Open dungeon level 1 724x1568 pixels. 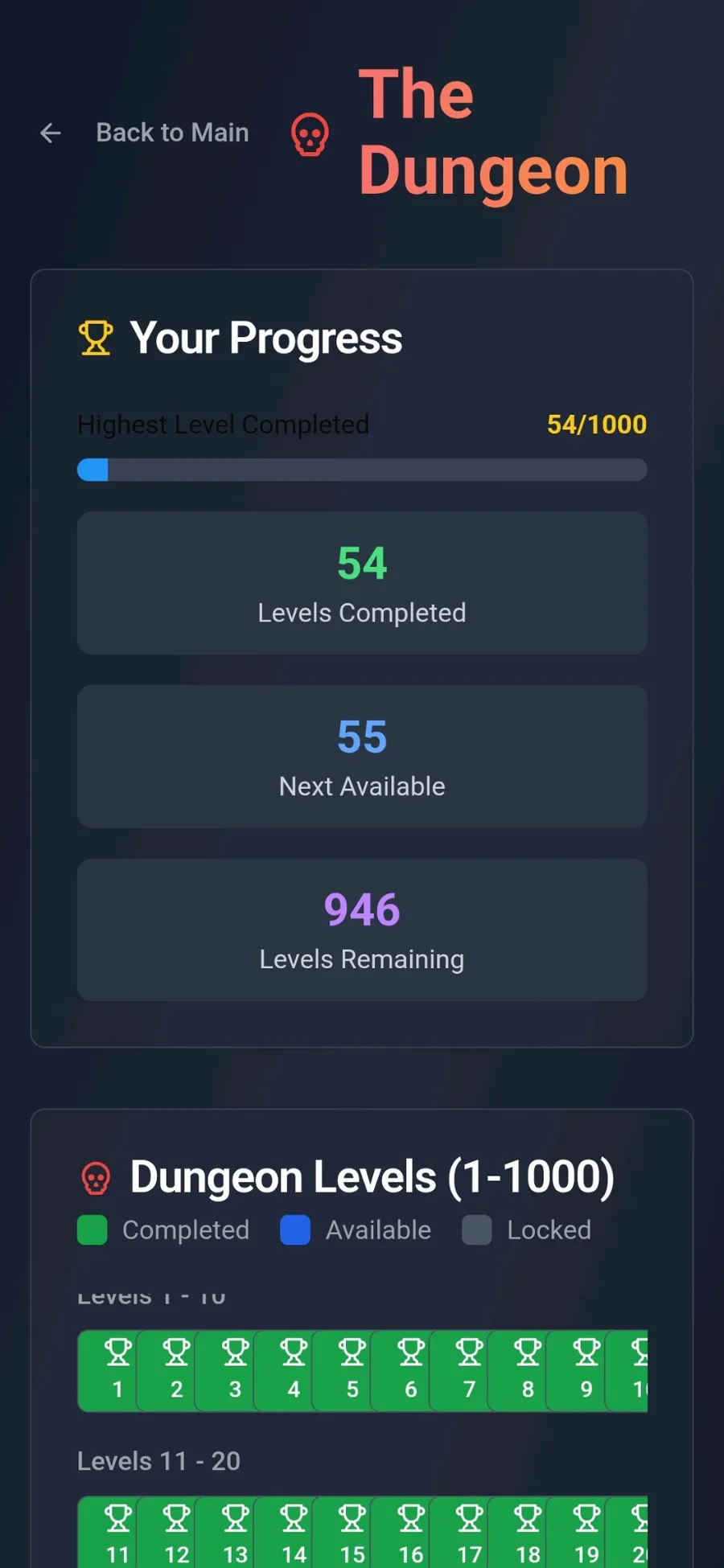pyautogui.click(x=117, y=1371)
